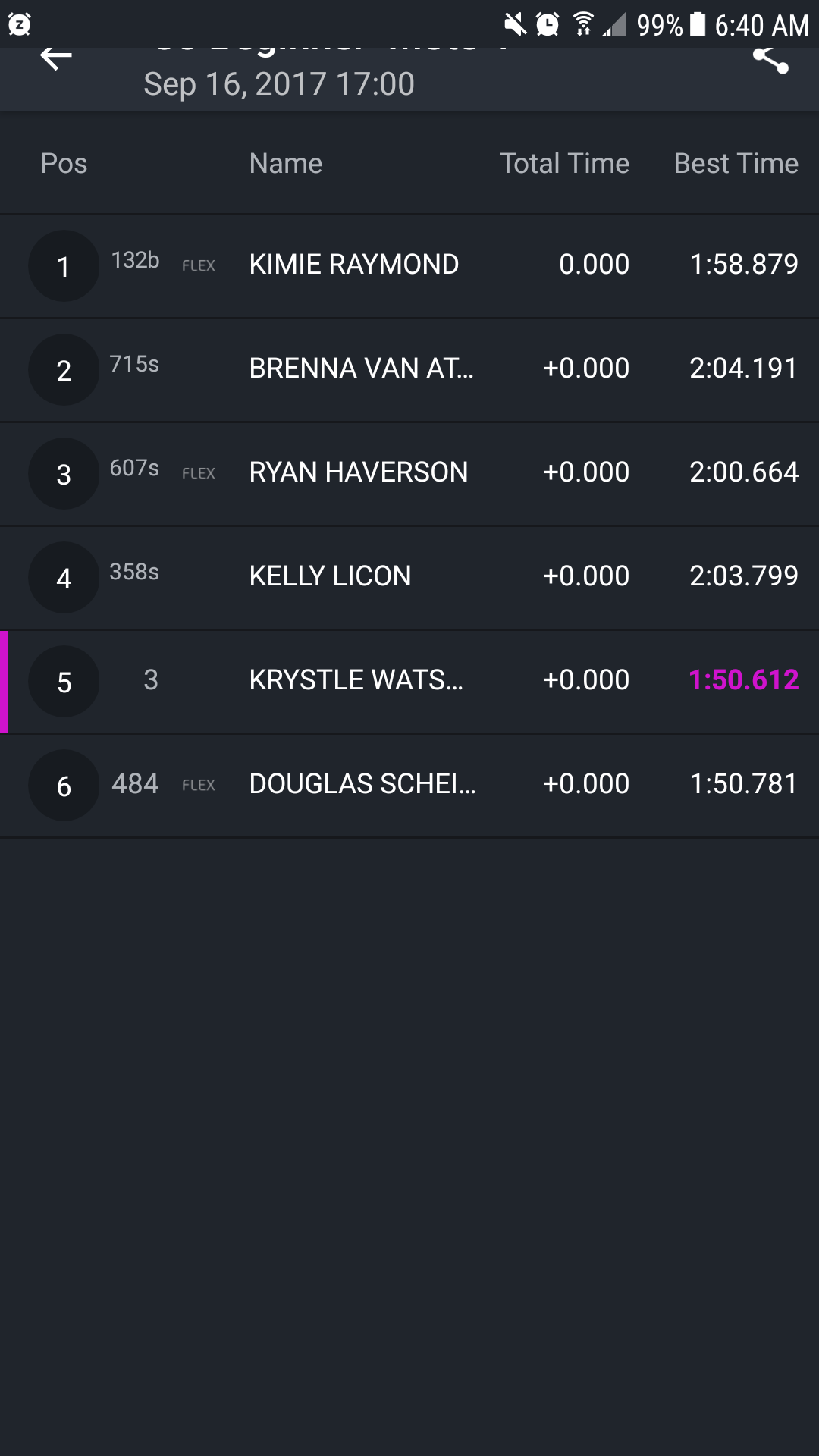Image resolution: width=819 pixels, height=1456 pixels.
Task: Open Kelly Licon's entry
Action: click(x=409, y=577)
